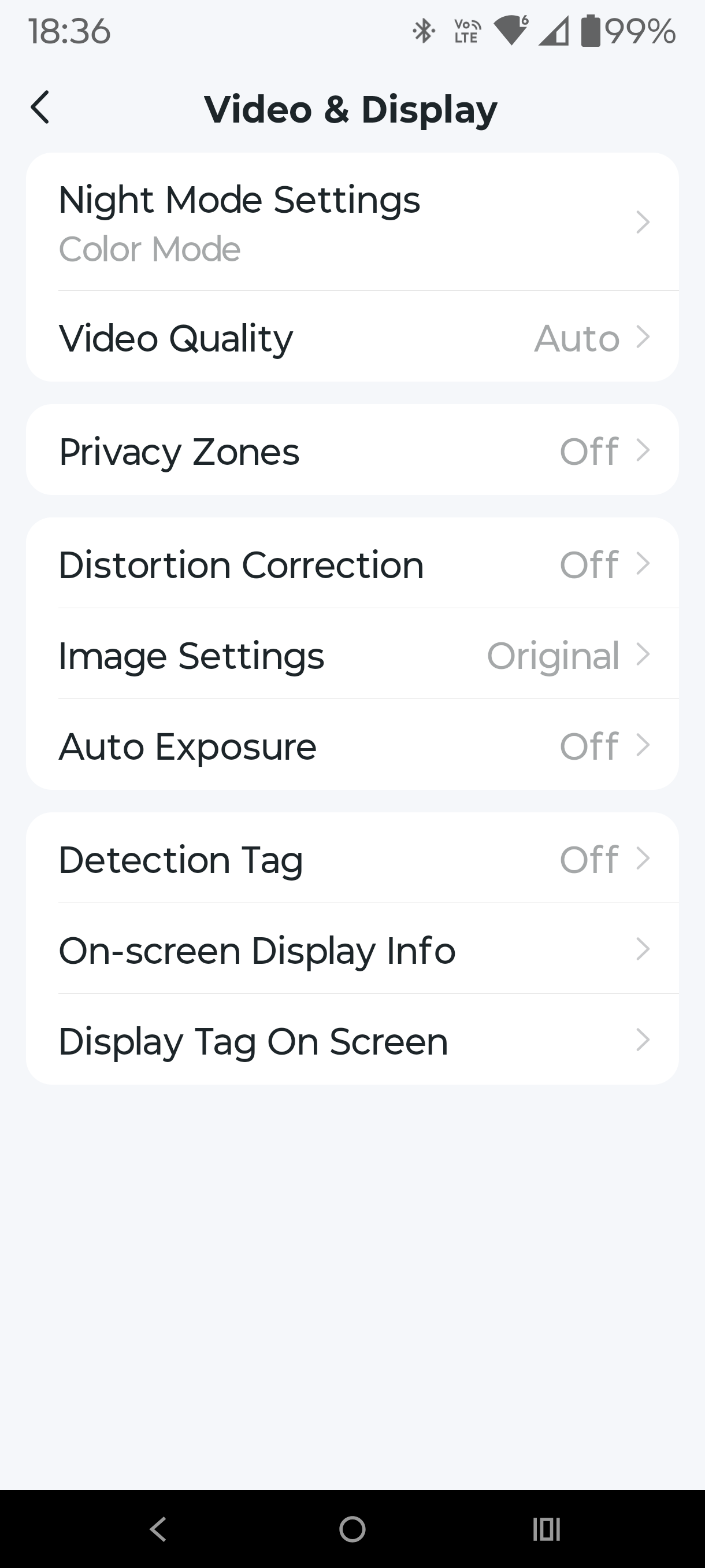Open Detection Tag setting
Viewport: 705px width, 1568px height.
[x=351, y=859]
